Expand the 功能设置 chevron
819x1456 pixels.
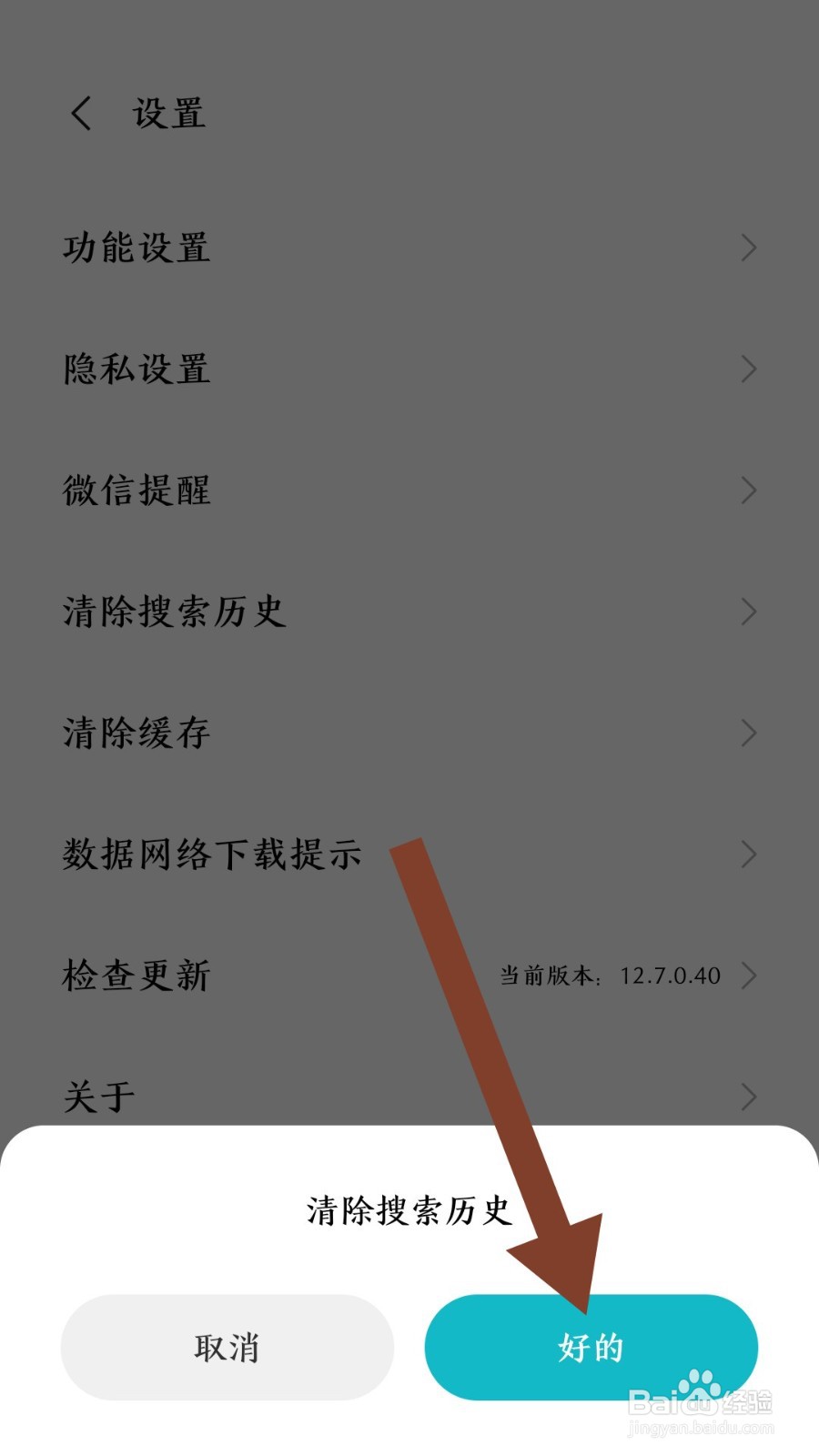(748, 247)
